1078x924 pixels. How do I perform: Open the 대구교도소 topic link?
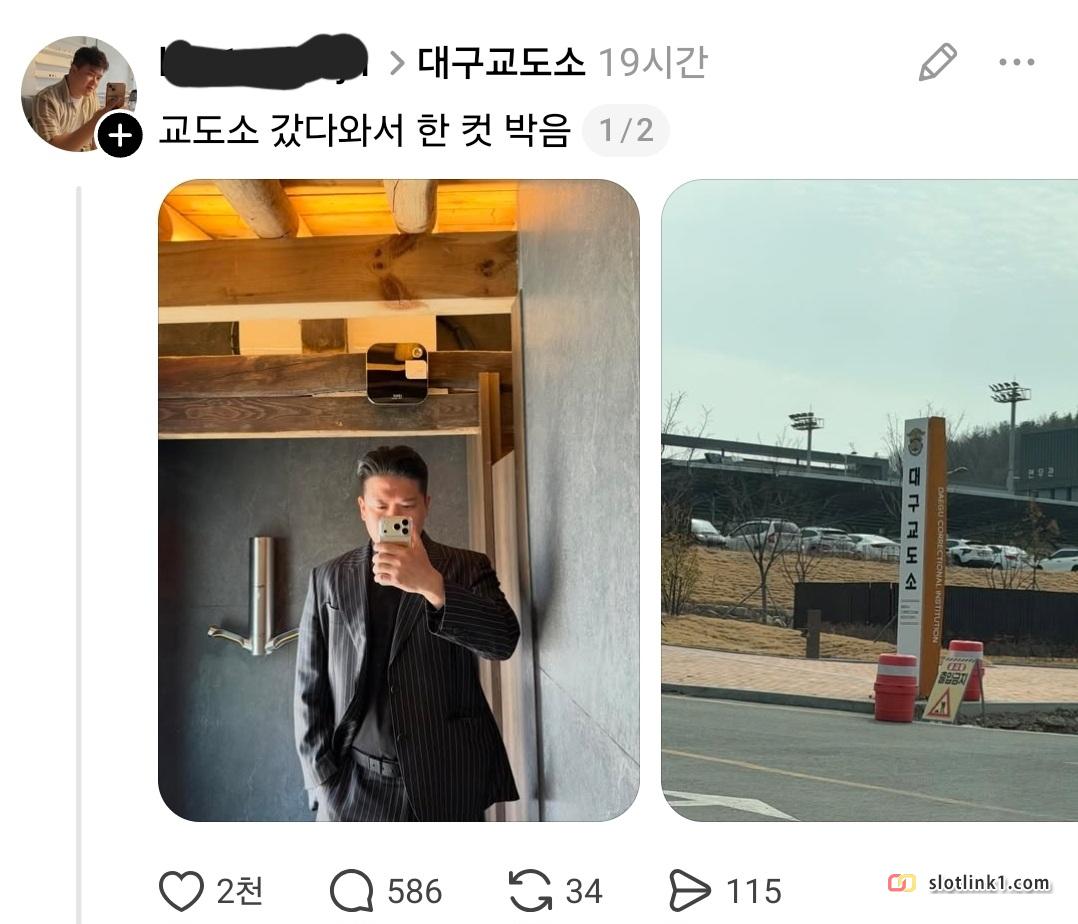500,63
